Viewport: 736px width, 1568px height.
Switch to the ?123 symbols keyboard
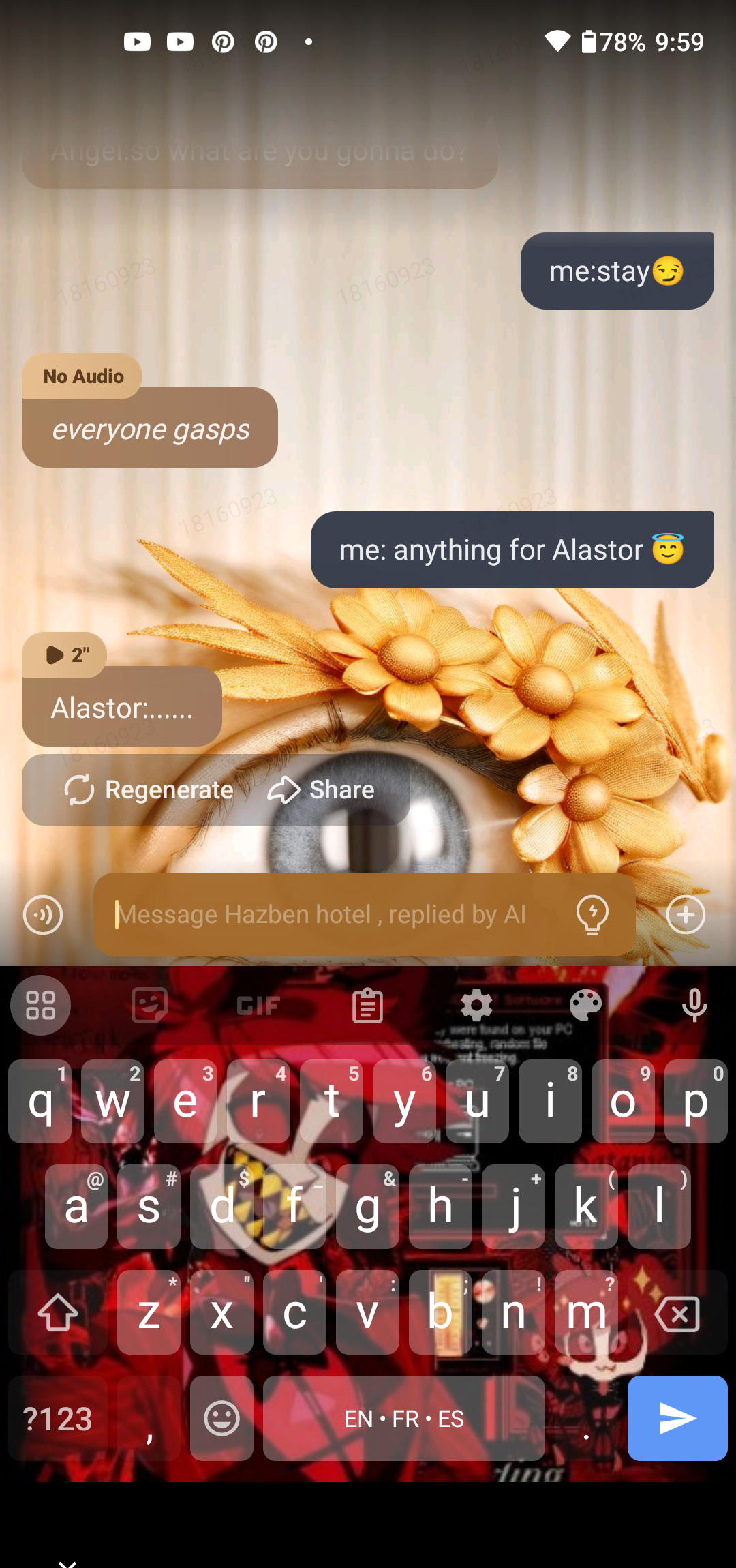click(x=58, y=1419)
